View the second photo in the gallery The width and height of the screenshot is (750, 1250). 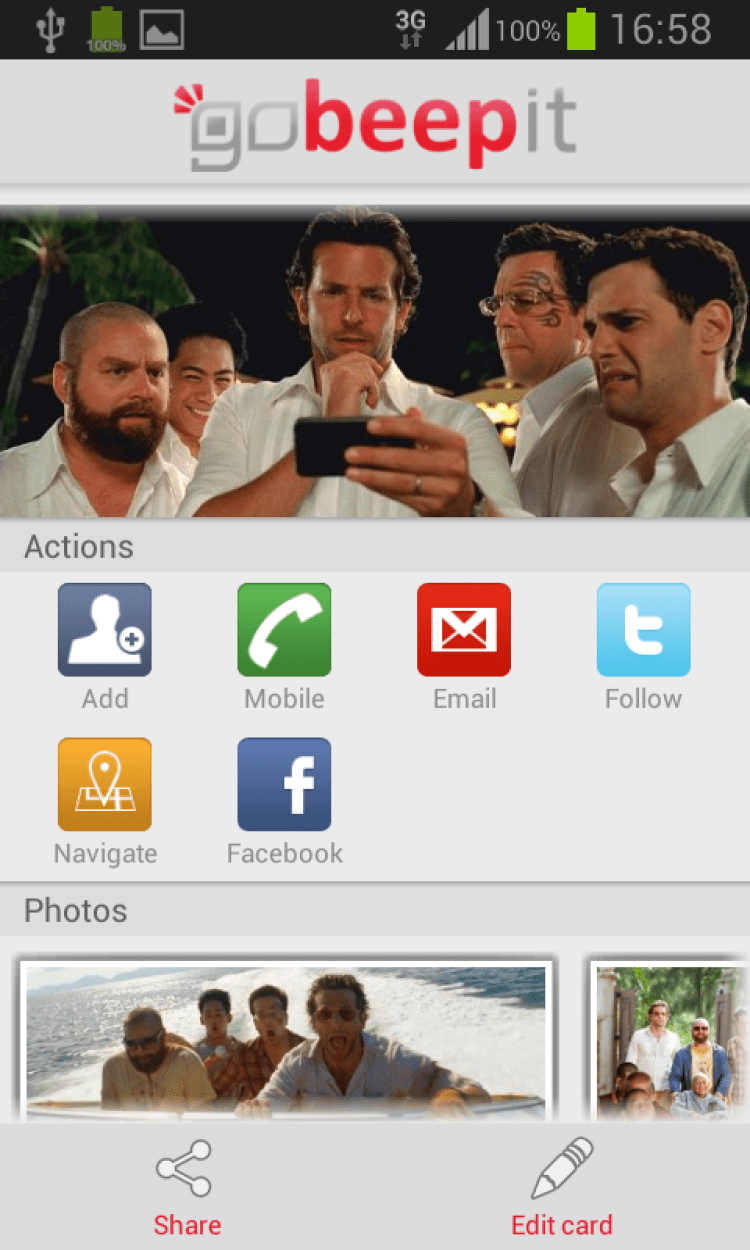(670, 1040)
